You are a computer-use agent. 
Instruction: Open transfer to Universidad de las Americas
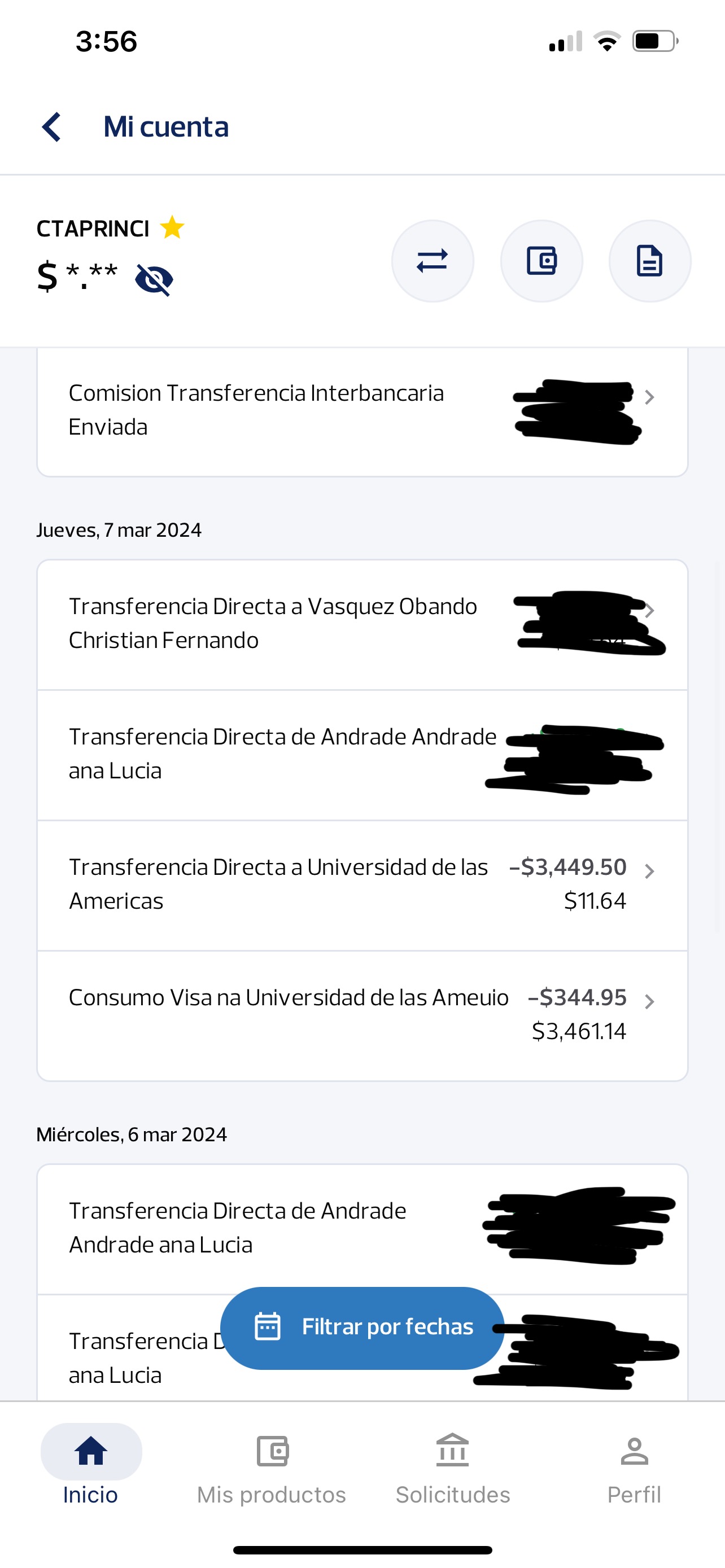(362, 884)
